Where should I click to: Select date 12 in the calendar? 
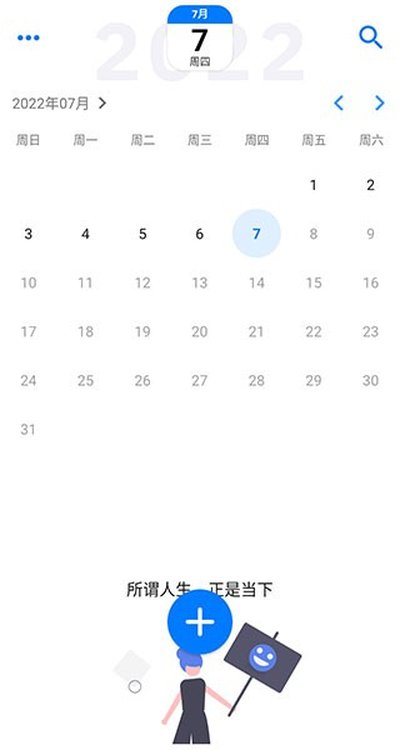143,283
